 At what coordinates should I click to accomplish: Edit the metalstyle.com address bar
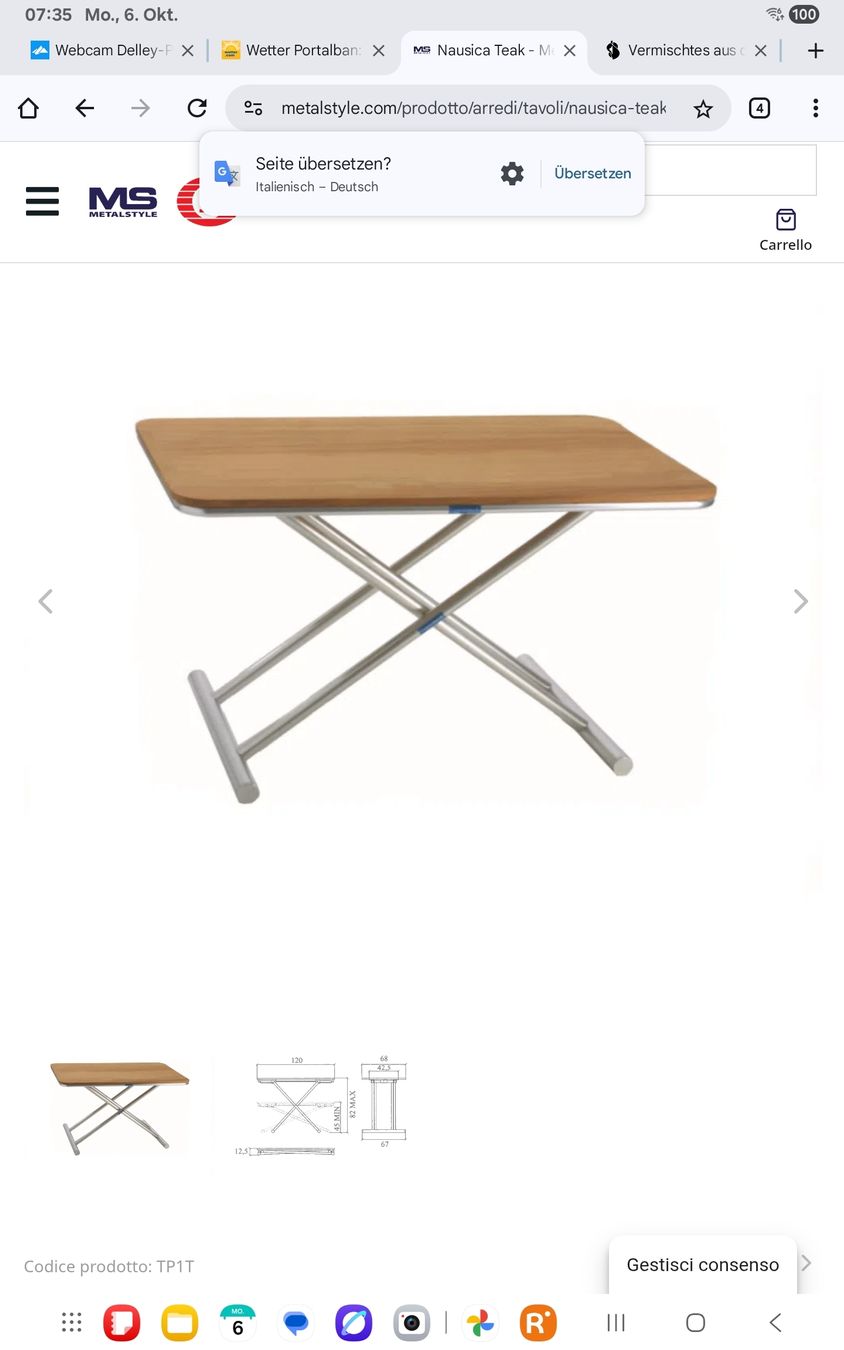(472, 108)
